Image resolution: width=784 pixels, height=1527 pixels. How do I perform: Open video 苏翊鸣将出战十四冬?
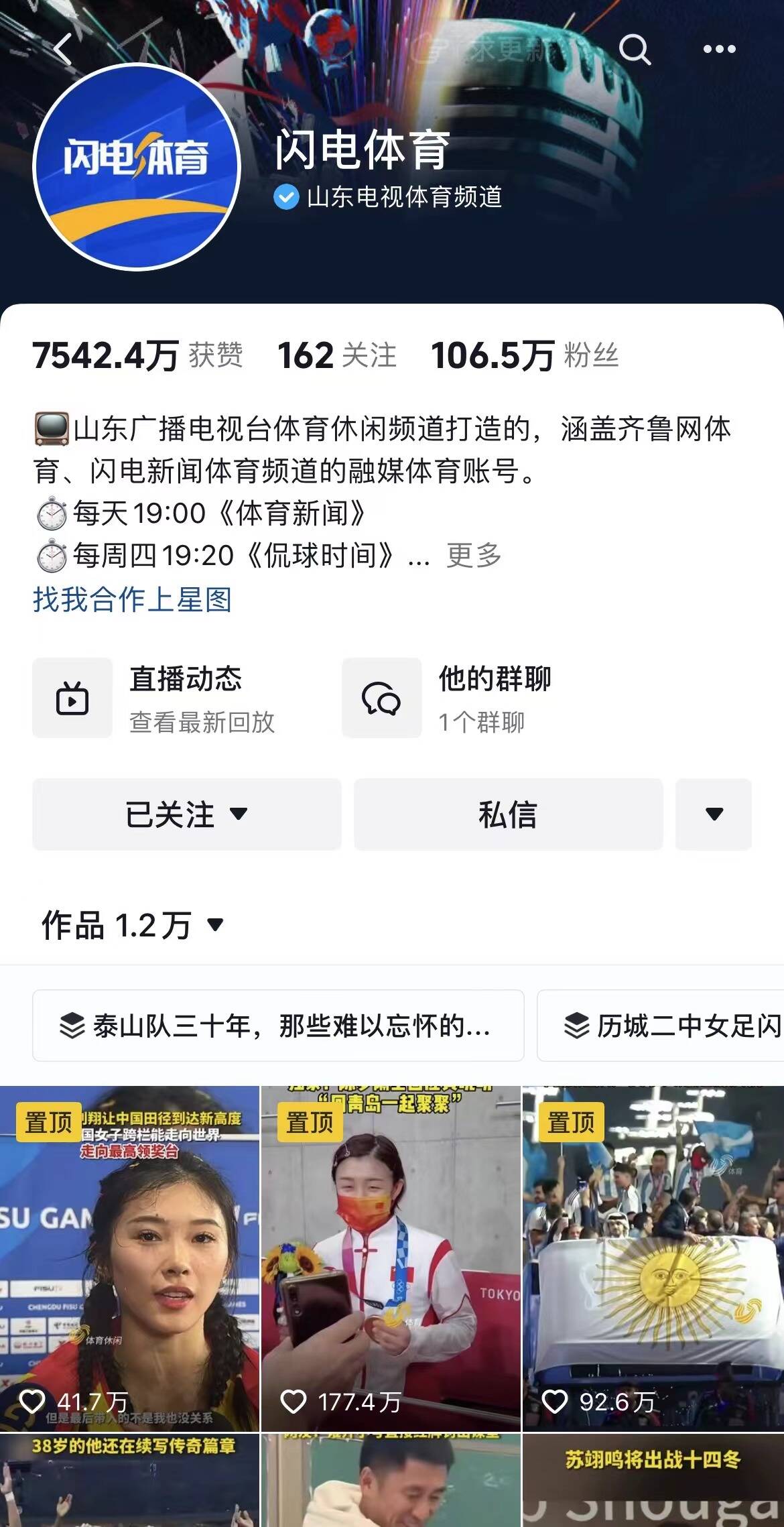pyautogui.click(x=653, y=1481)
